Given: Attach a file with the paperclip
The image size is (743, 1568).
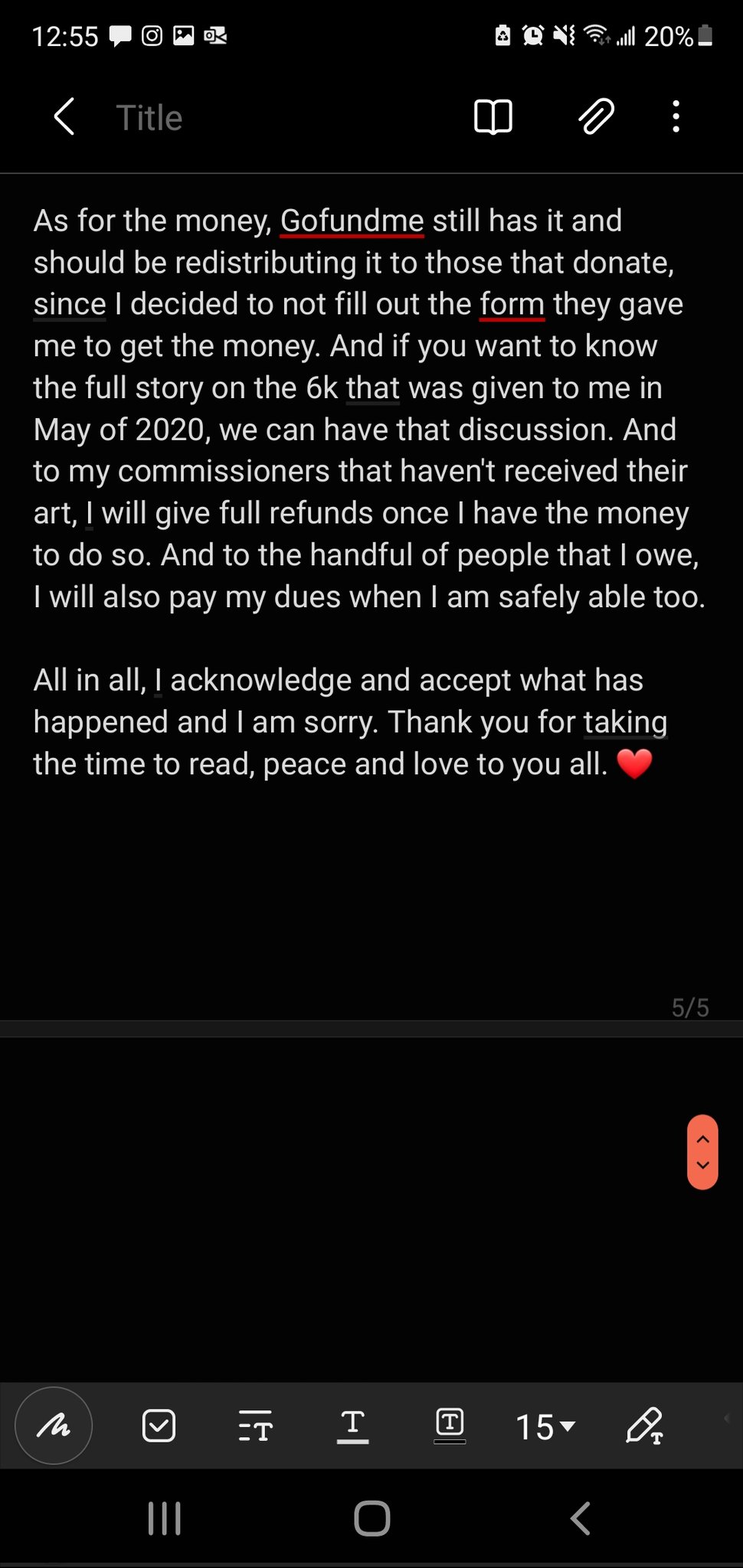Looking at the screenshot, I should coord(595,117).
